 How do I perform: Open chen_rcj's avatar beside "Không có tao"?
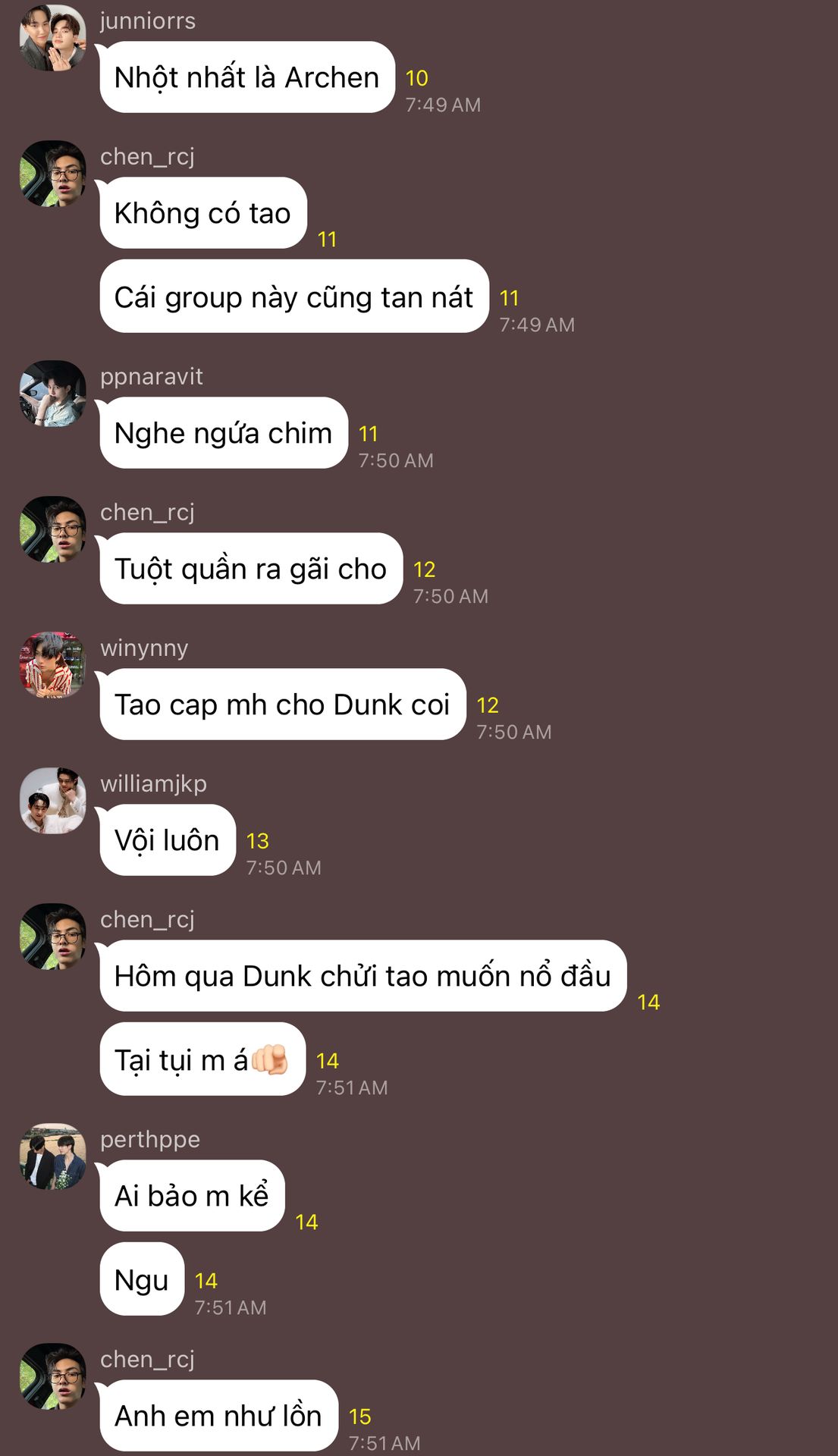[52, 174]
